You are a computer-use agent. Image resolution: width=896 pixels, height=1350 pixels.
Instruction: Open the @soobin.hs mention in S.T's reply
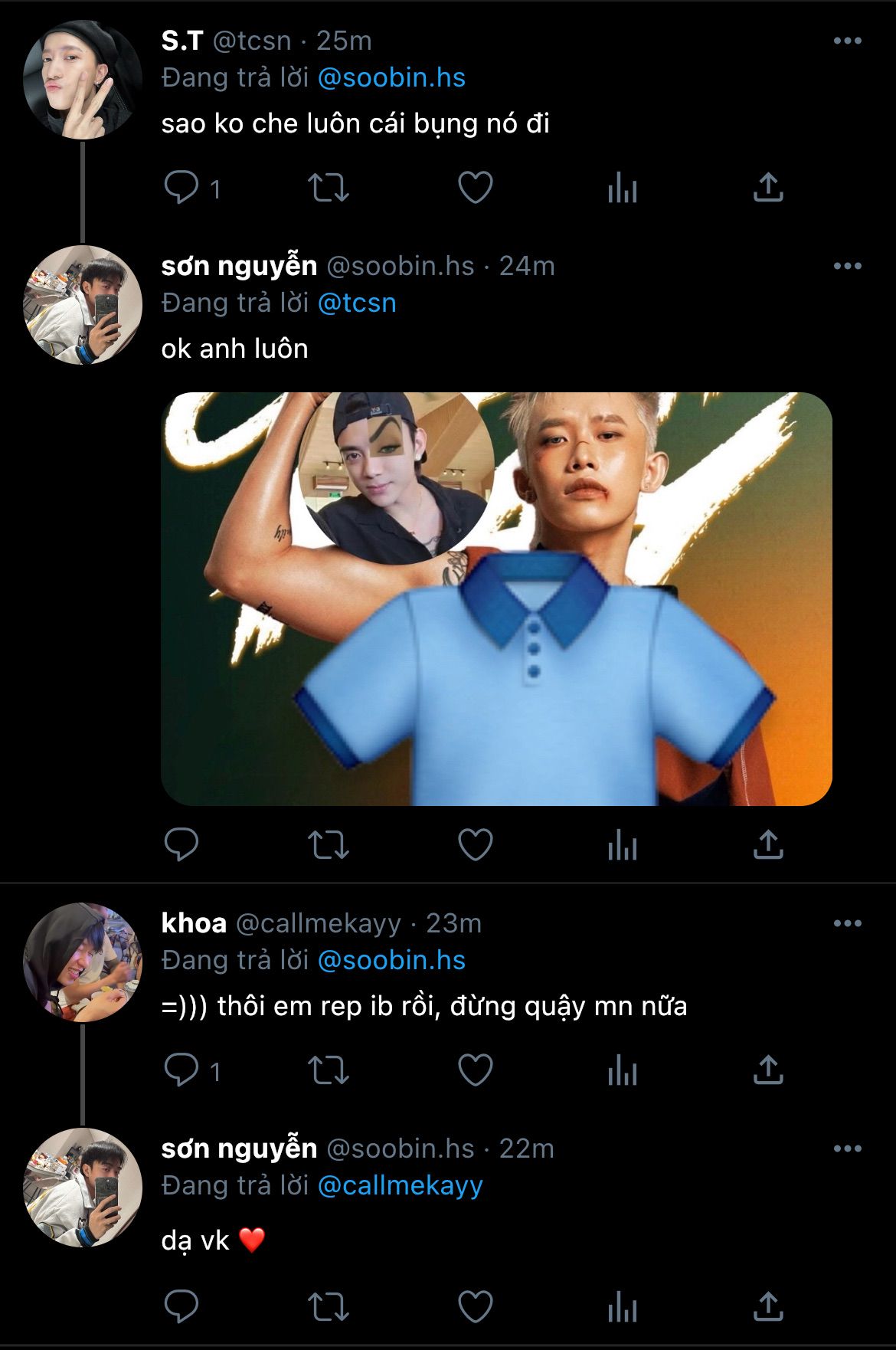(391, 78)
